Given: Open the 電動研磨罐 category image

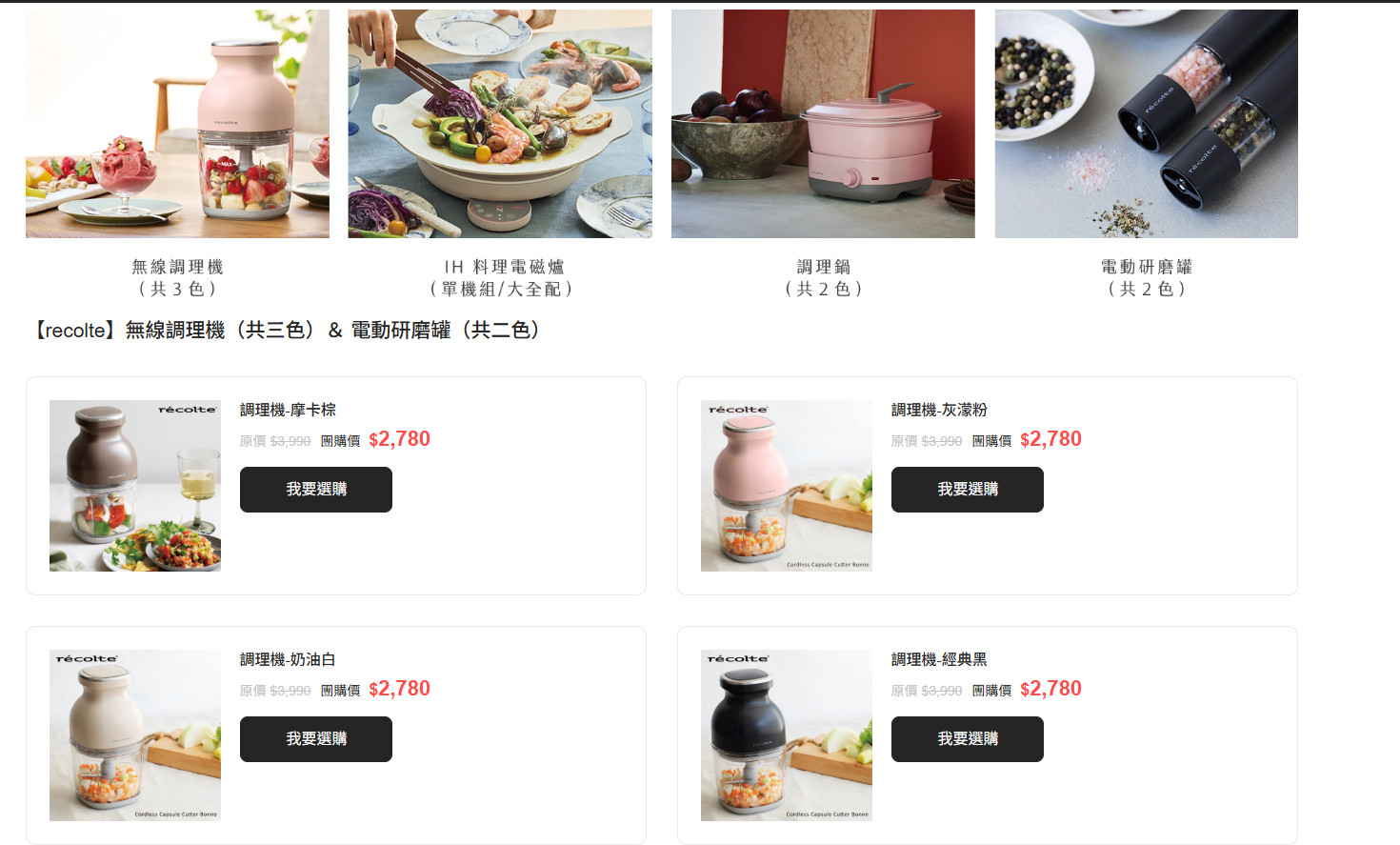Looking at the screenshot, I should [1146, 124].
